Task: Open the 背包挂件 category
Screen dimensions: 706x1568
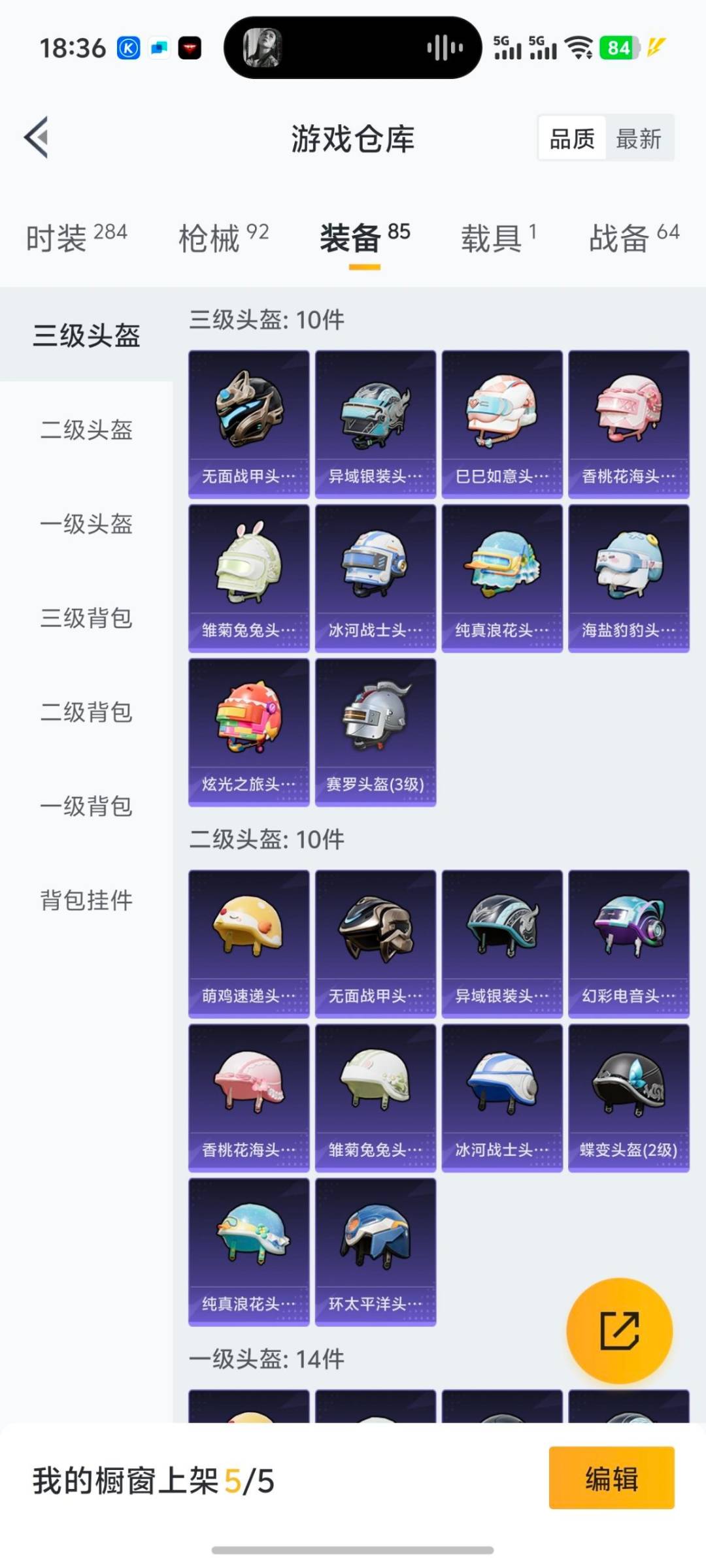Action: (x=86, y=900)
